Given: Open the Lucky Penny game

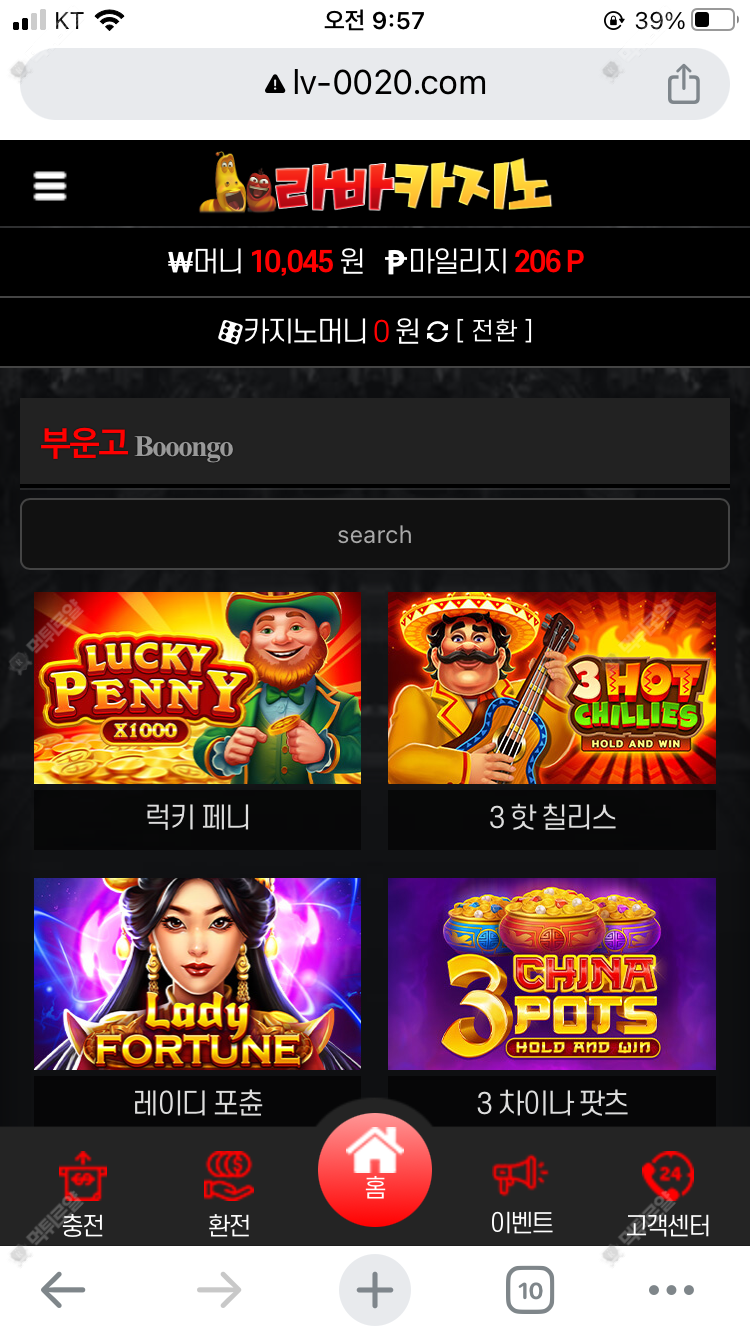Looking at the screenshot, I should 197,688.
